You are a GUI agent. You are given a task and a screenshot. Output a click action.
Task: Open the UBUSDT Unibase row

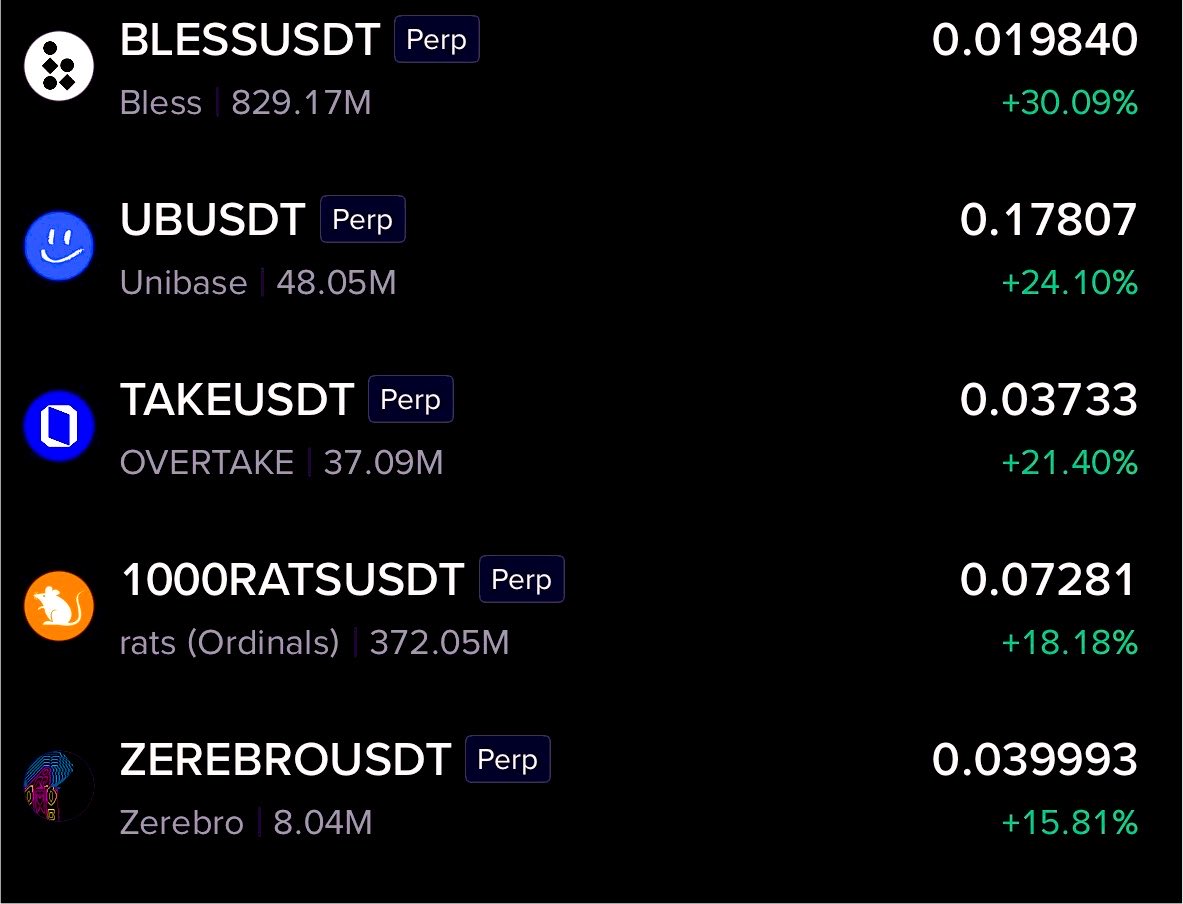pyautogui.click(x=592, y=250)
